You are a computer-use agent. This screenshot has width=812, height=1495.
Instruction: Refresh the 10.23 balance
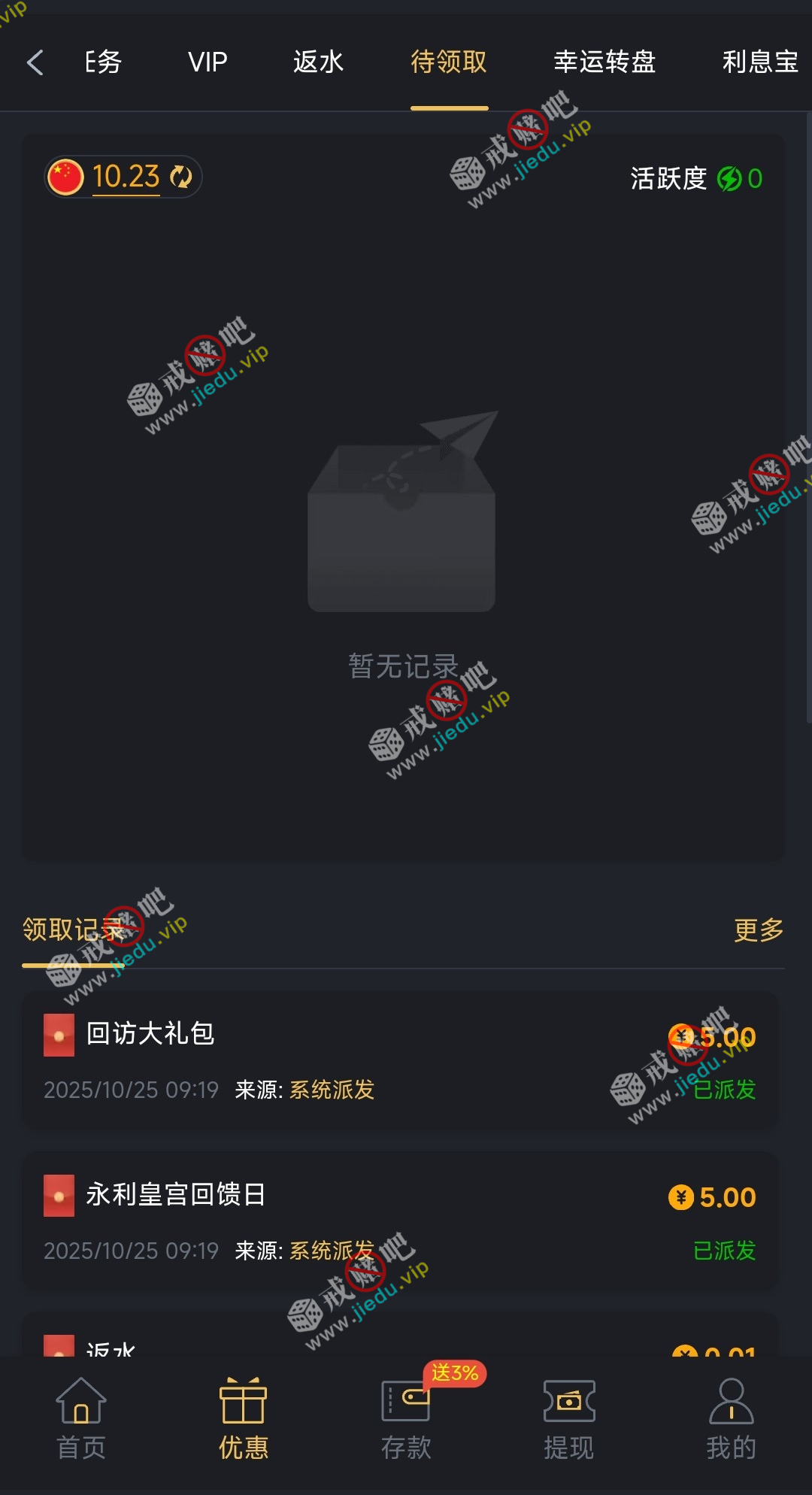tap(181, 177)
